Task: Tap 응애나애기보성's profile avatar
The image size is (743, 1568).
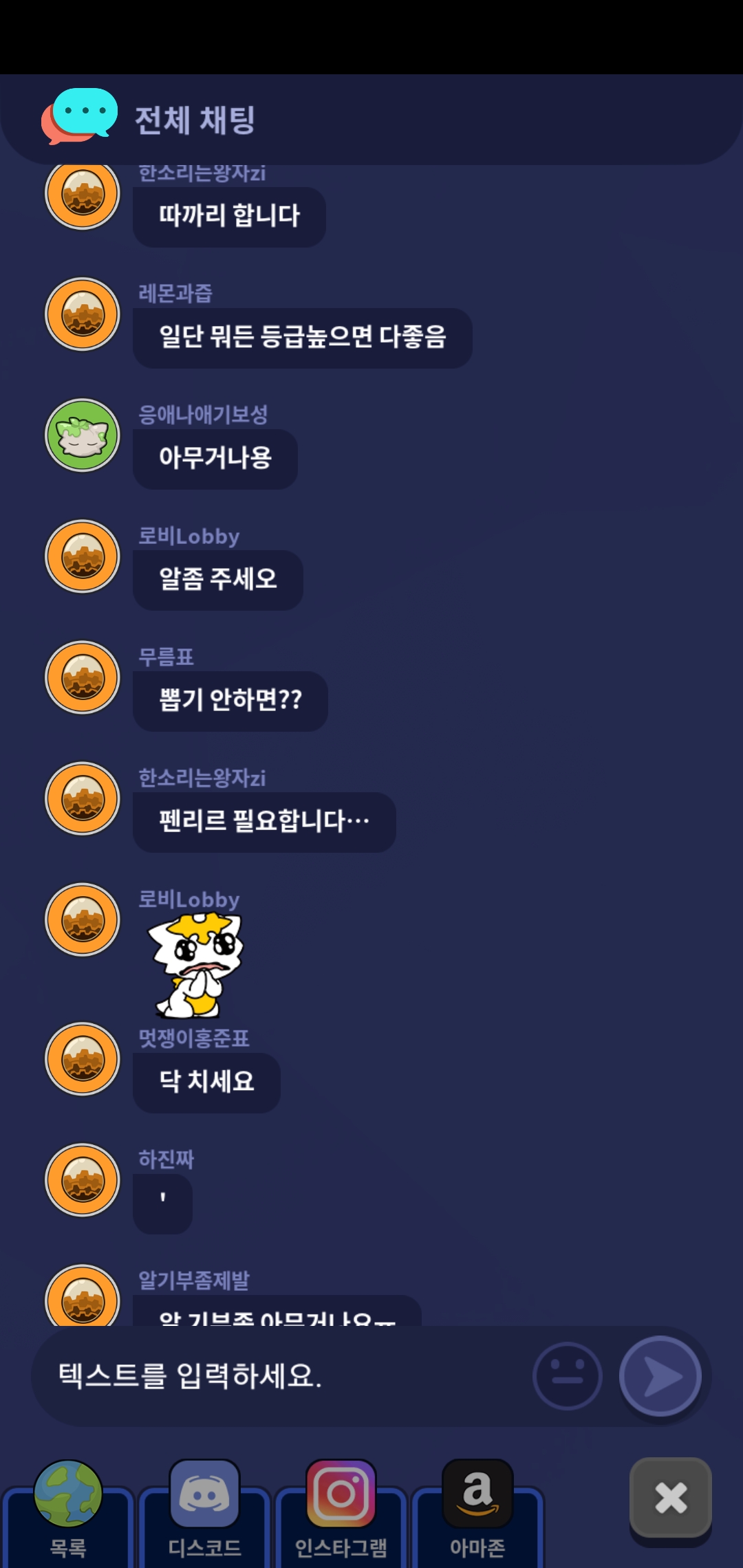Action: [83, 435]
